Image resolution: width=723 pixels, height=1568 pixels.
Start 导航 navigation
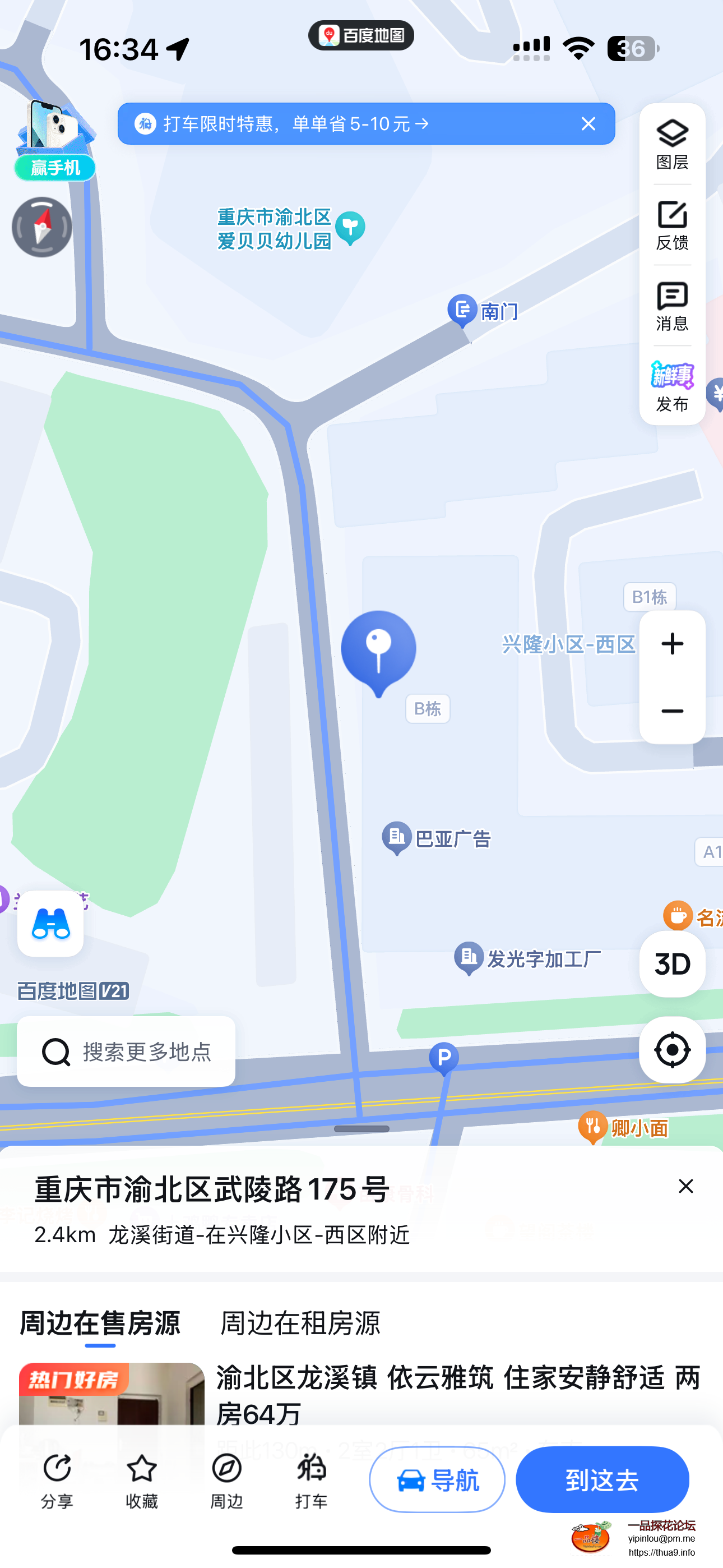[437, 1480]
